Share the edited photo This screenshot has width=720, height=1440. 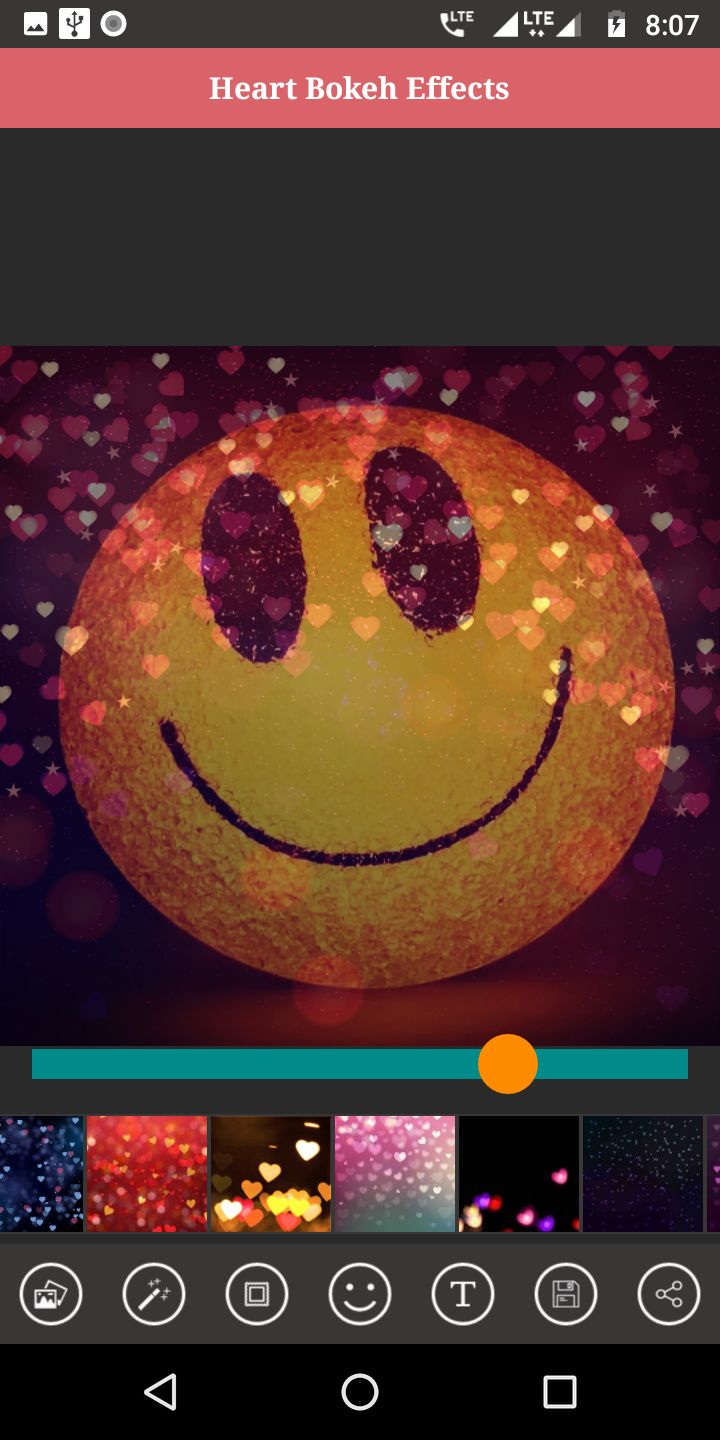point(669,1294)
